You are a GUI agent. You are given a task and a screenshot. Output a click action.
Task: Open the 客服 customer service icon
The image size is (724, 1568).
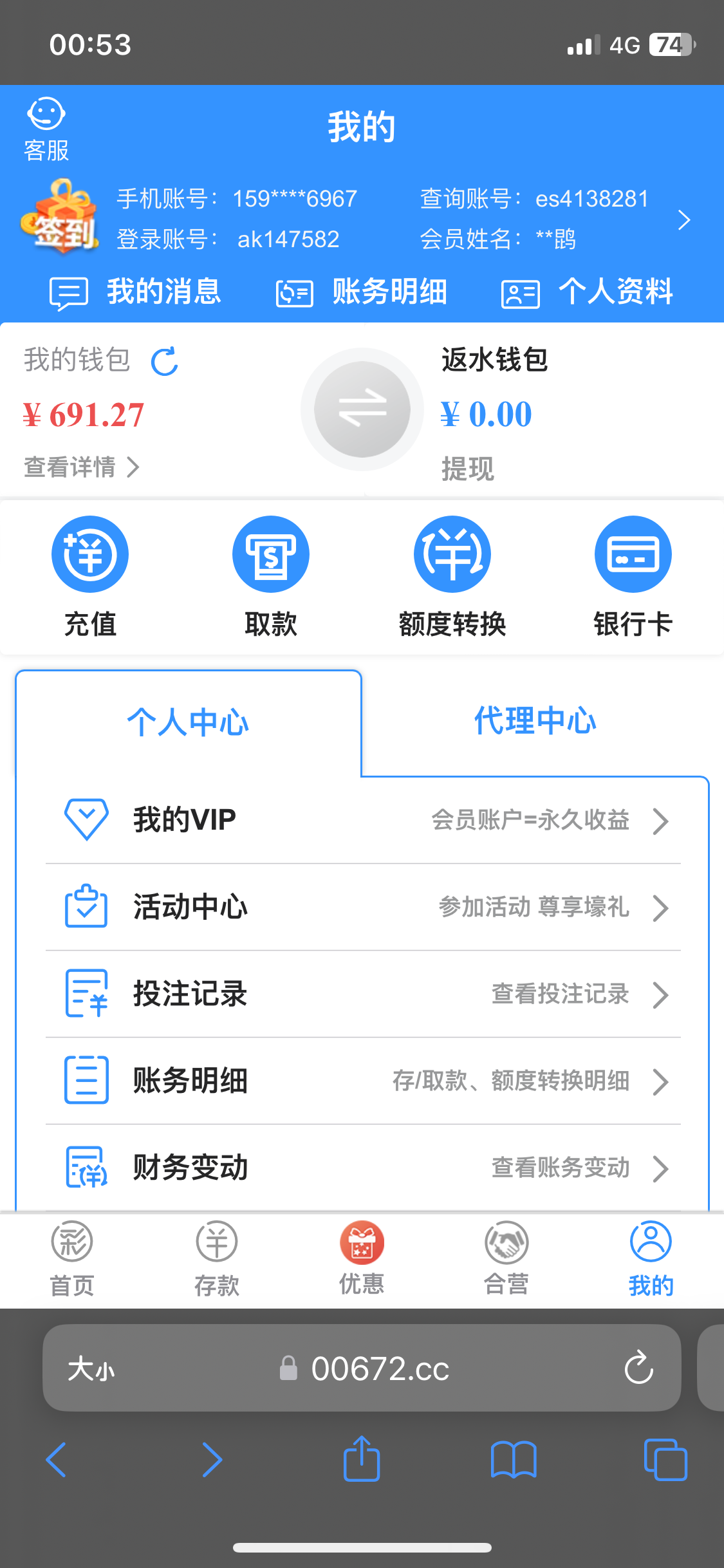pyautogui.click(x=45, y=126)
